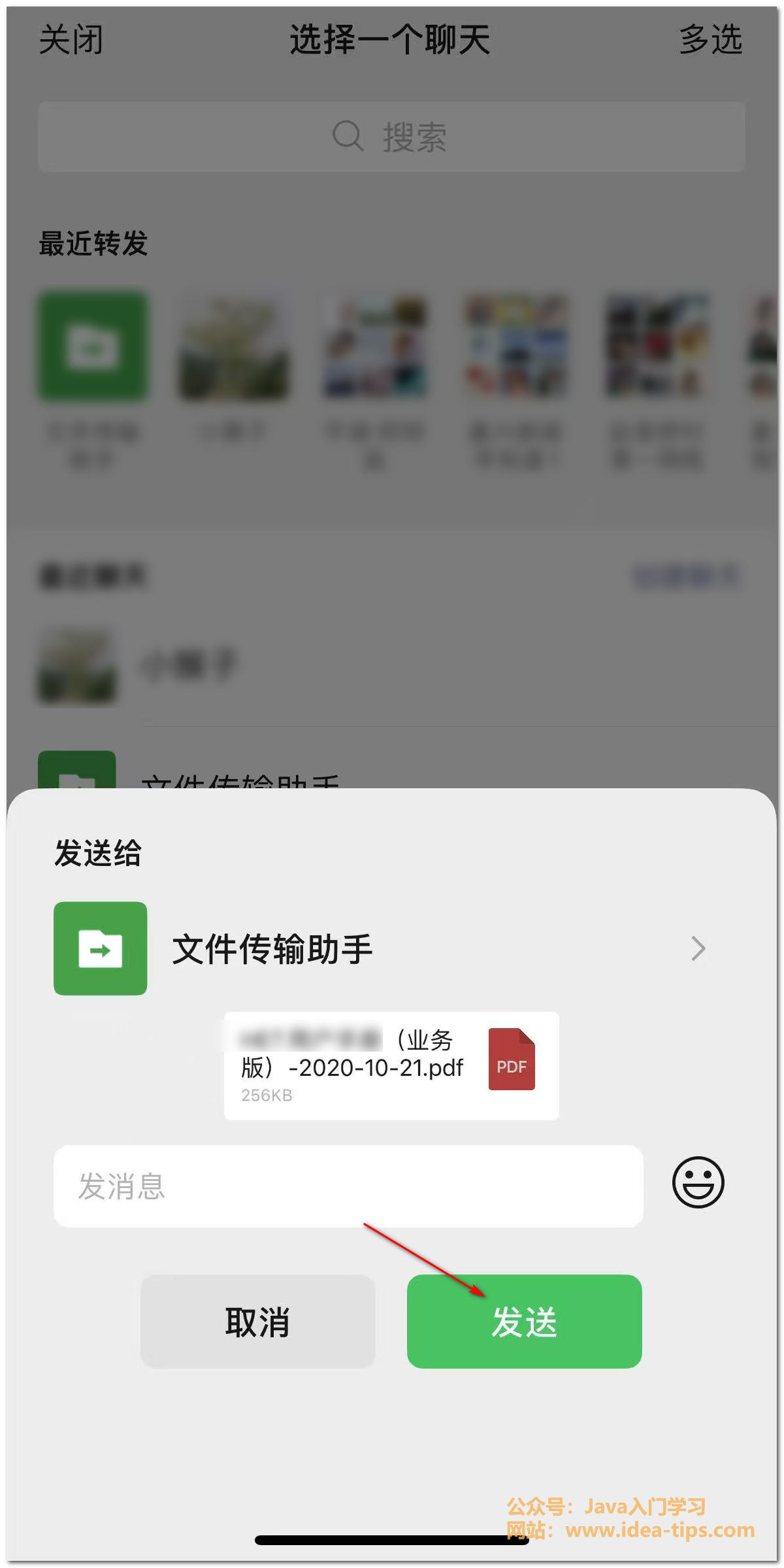Image resolution: width=784 pixels, height=1568 pixels.
Task: Open the 文件传输助手 recipient row
Action: (380, 948)
